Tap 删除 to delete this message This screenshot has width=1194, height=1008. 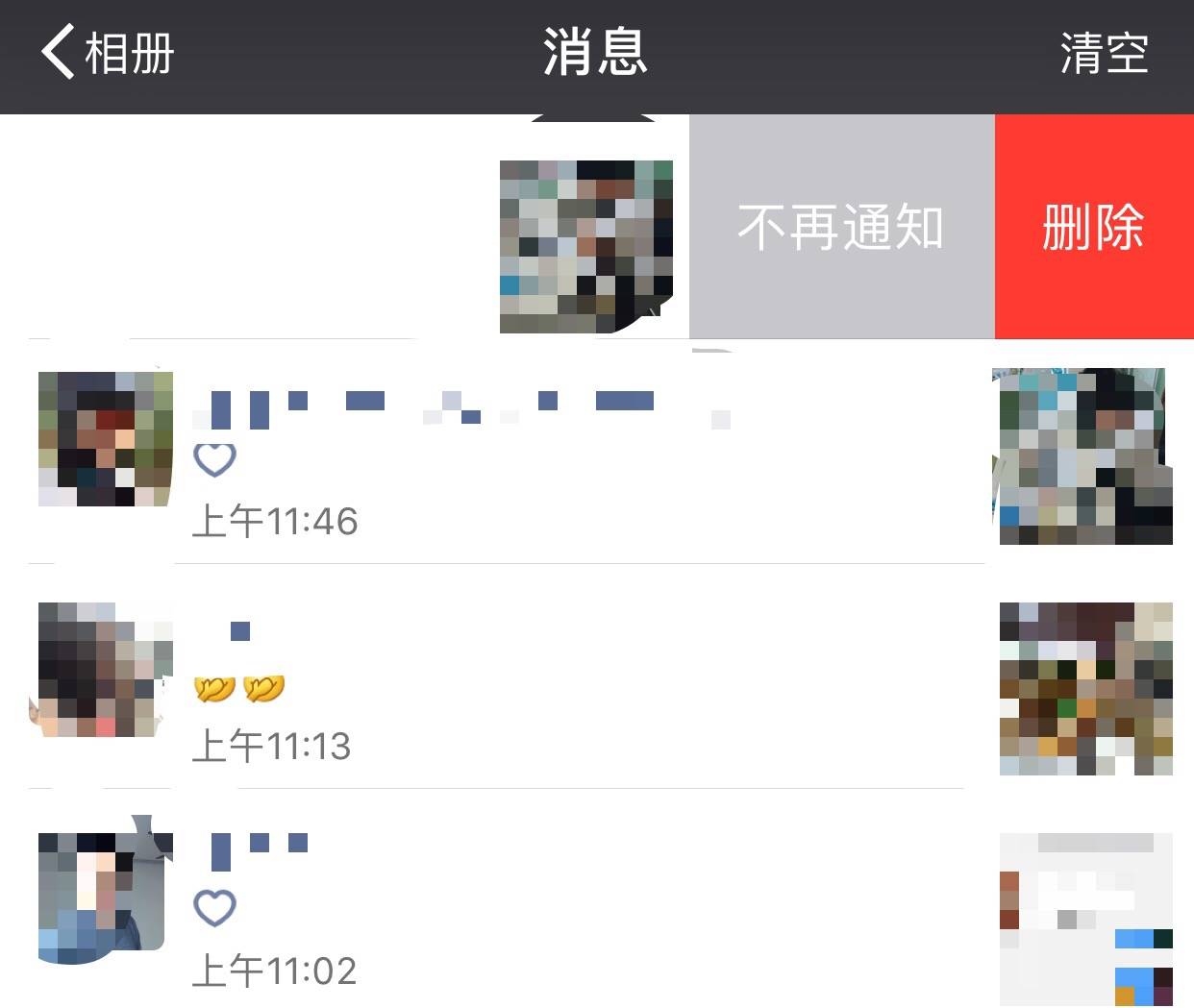click(1094, 228)
